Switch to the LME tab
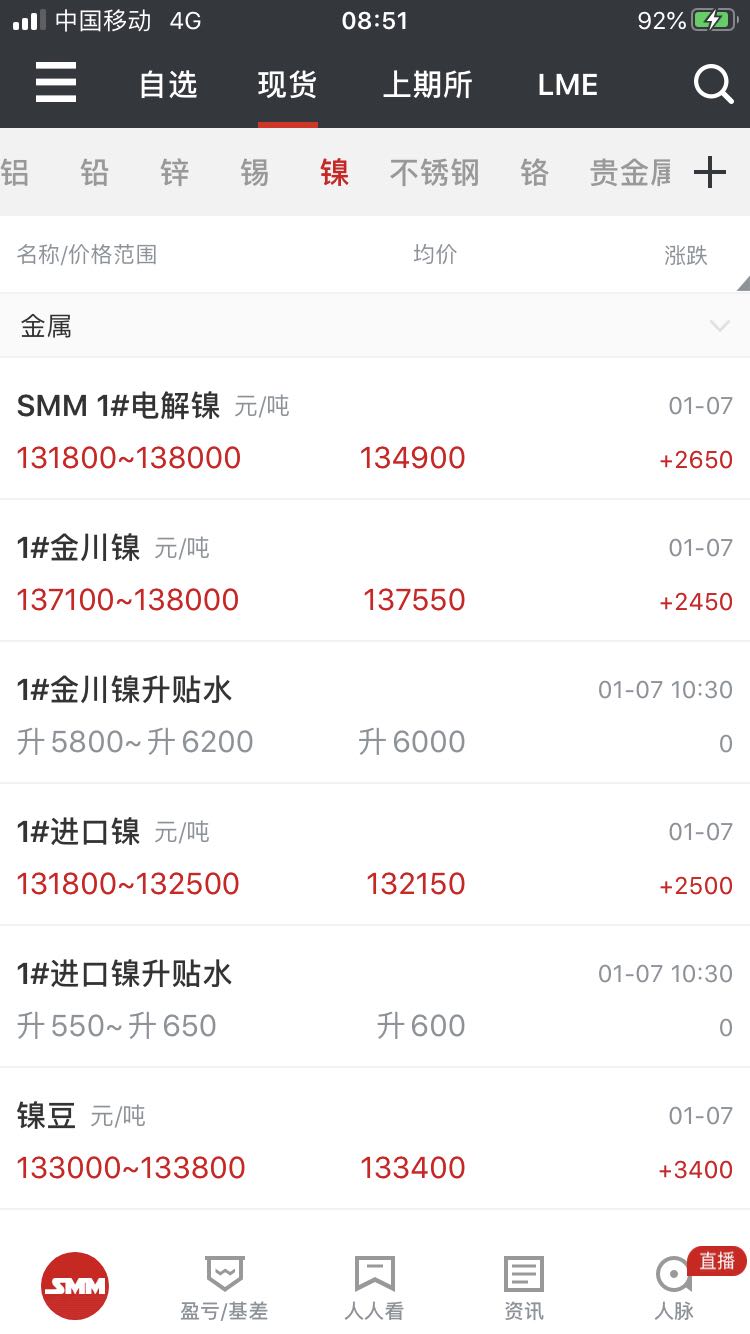 567,85
